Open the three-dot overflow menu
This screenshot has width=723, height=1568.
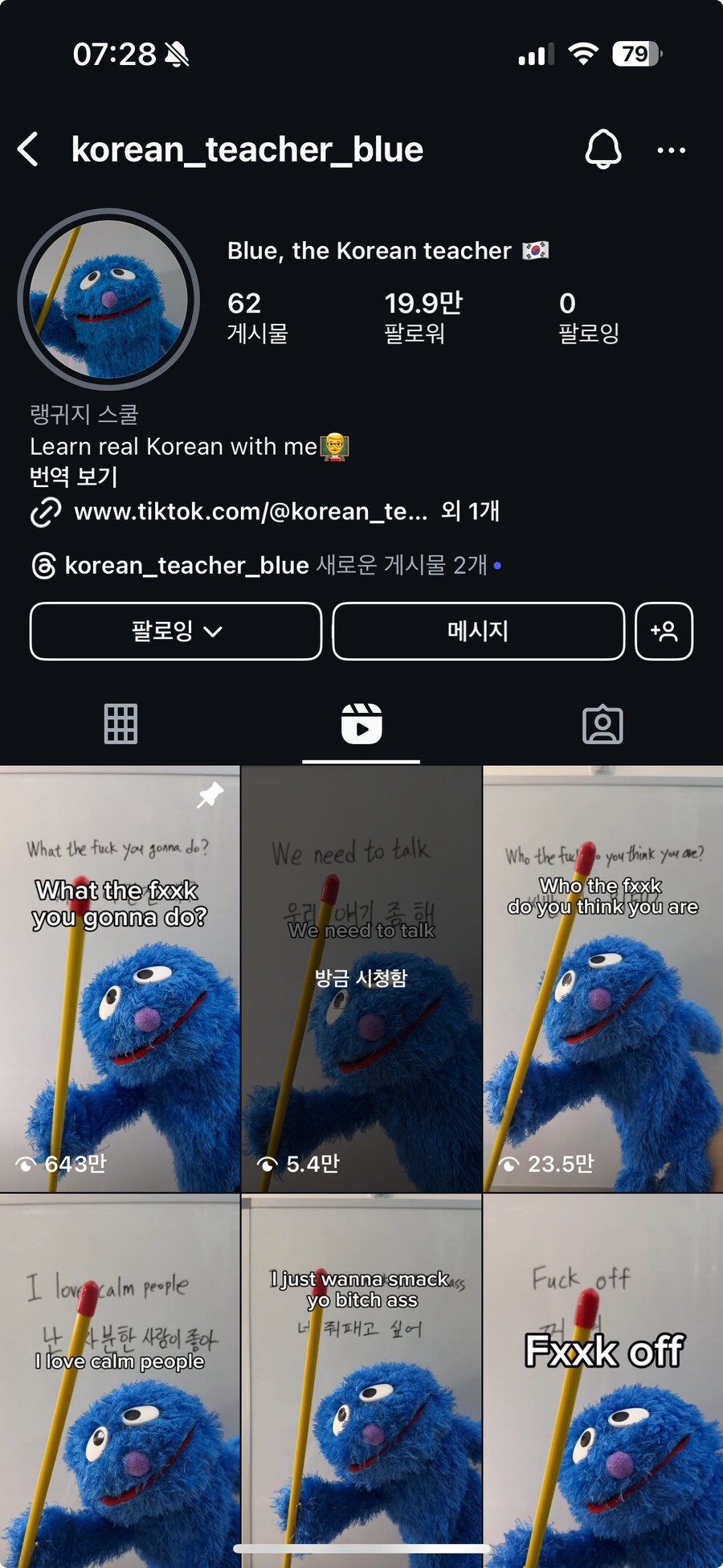pos(671,150)
